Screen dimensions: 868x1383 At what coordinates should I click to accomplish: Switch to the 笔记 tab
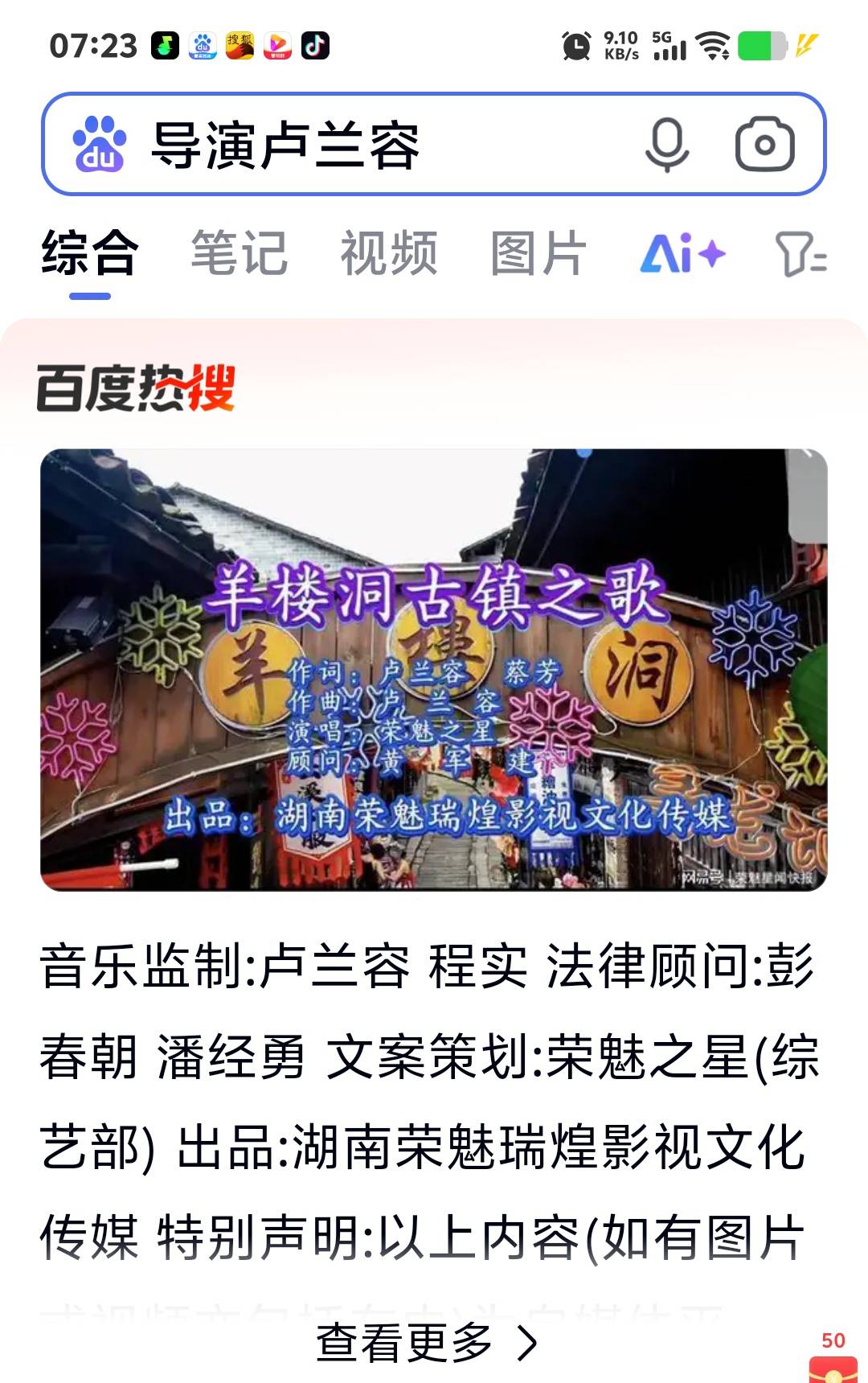coord(239,254)
